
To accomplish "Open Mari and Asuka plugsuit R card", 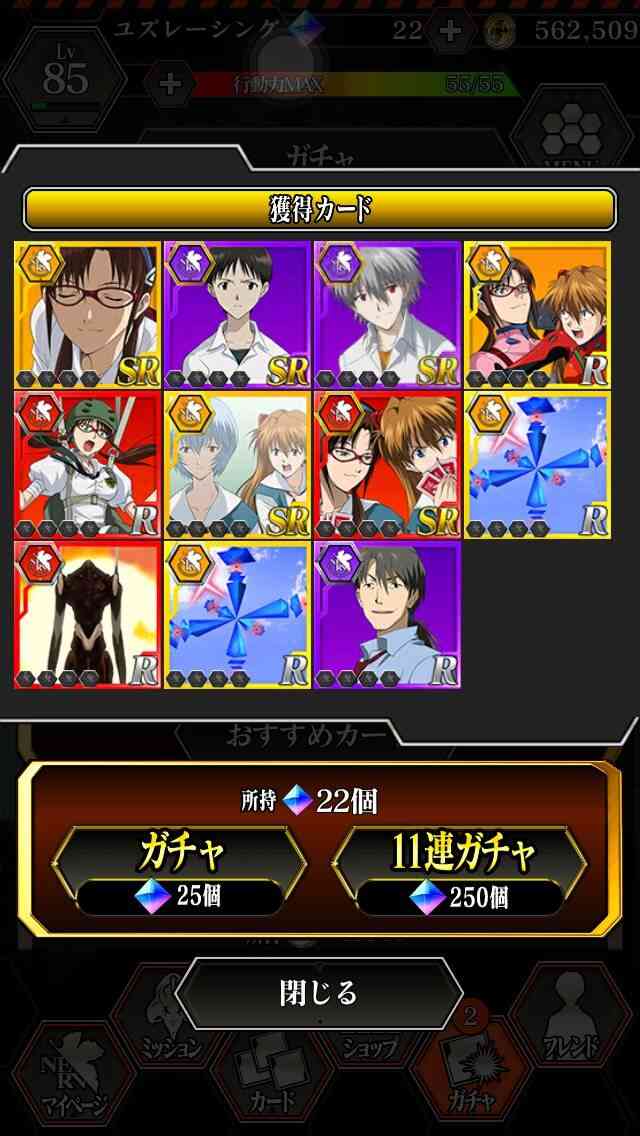I will [538, 314].
